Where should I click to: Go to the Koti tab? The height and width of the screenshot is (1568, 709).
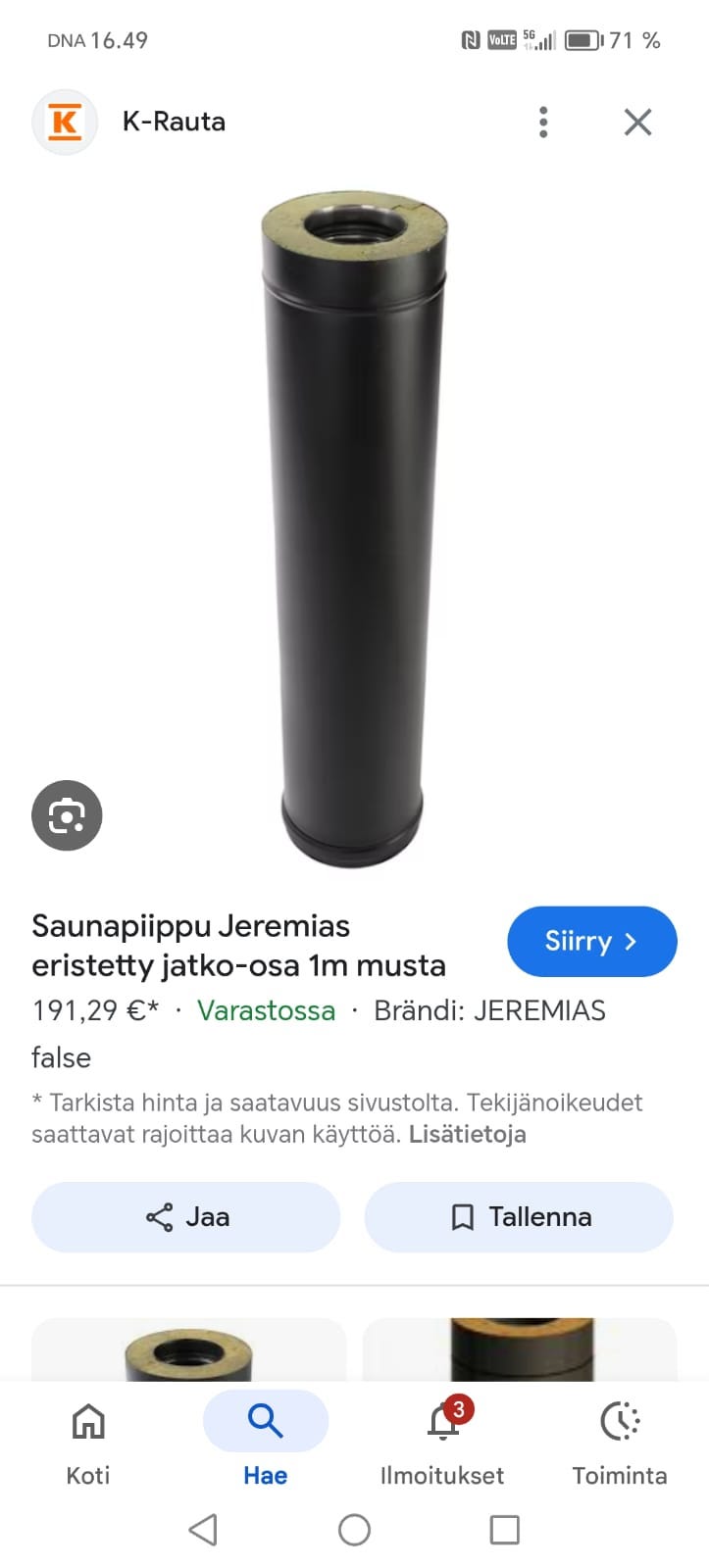88,1443
